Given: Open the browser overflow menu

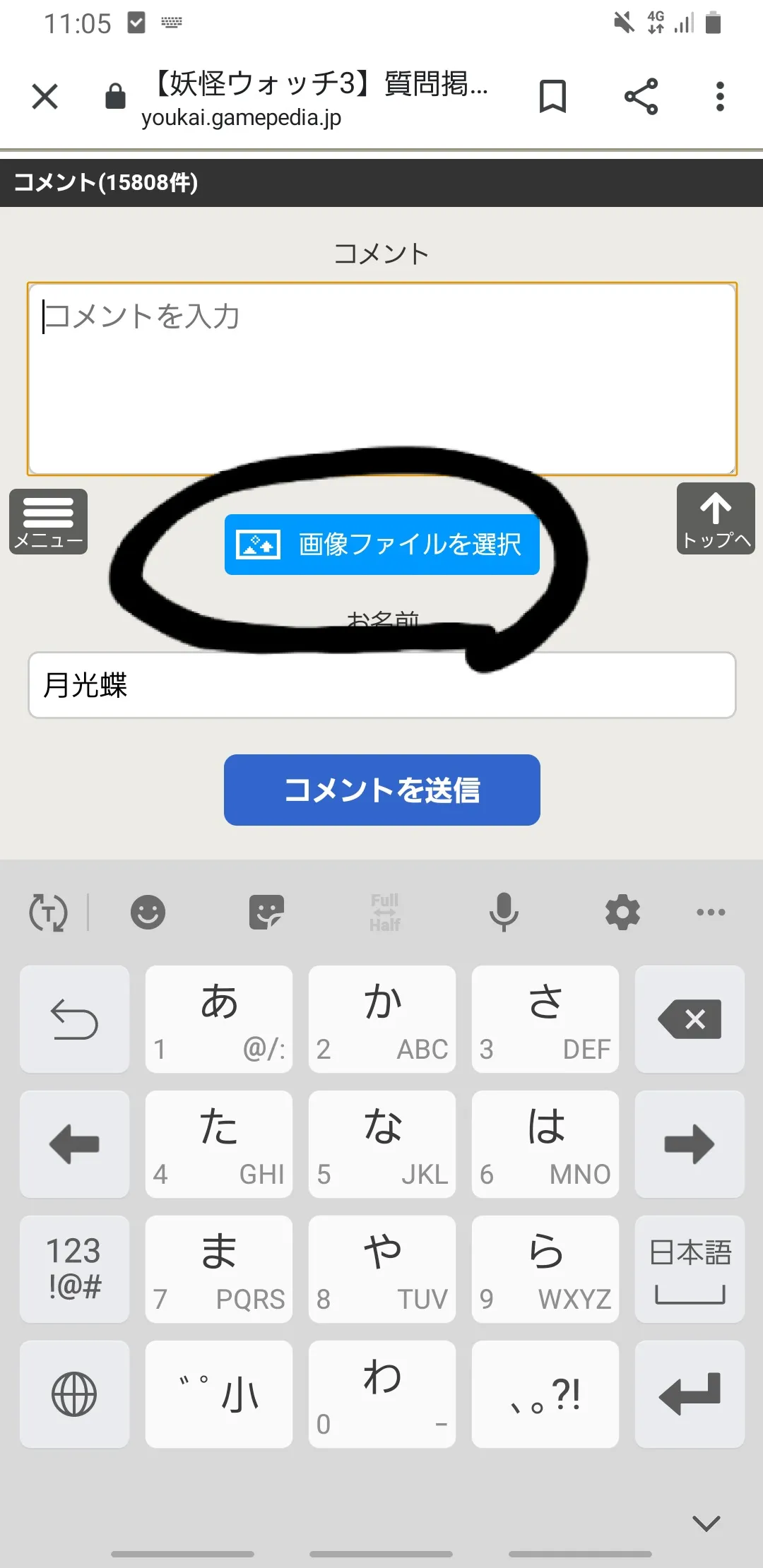Looking at the screenshot, I should [720, 96].
